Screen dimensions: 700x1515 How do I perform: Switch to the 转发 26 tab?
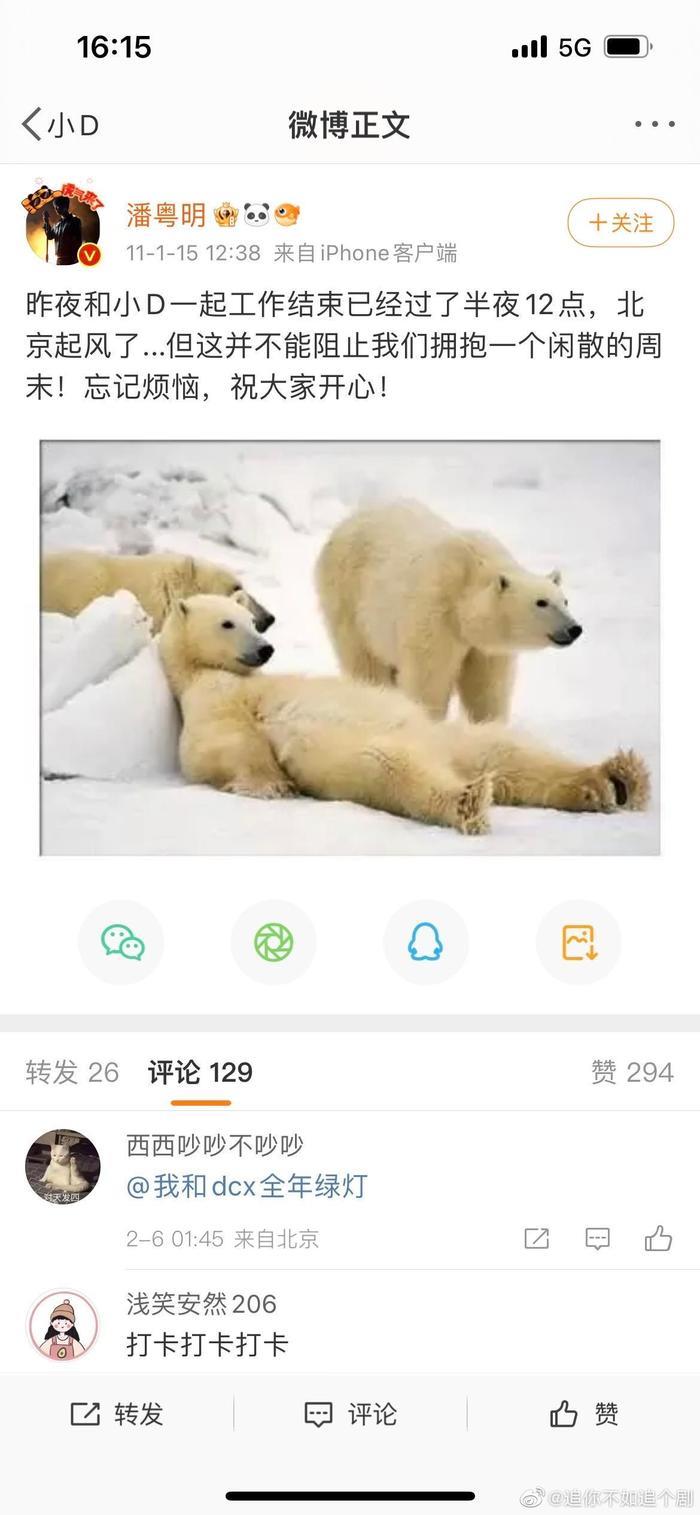coord(72,1073)
